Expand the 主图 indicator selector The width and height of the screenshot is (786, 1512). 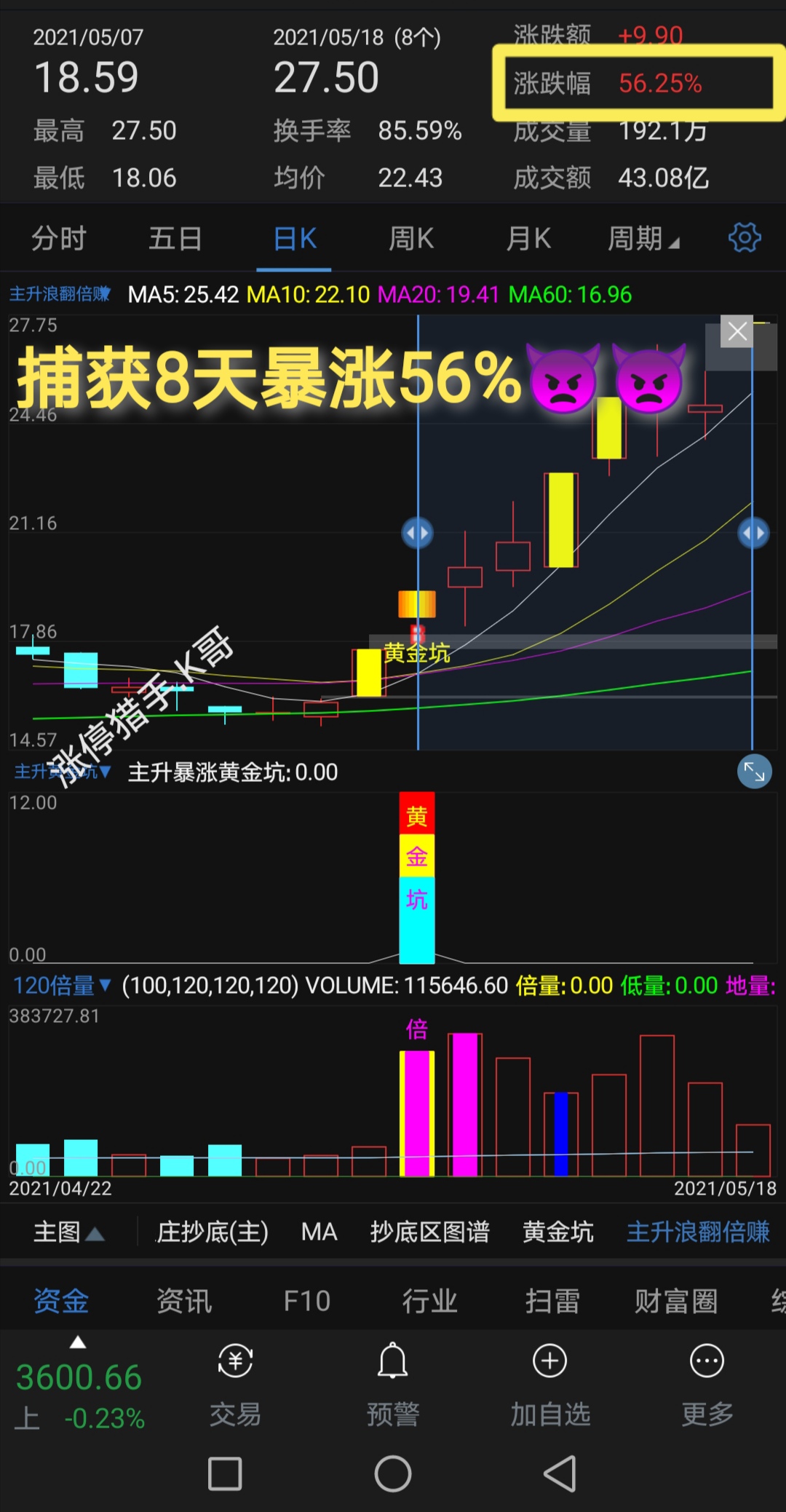[x=68, y=1232]
